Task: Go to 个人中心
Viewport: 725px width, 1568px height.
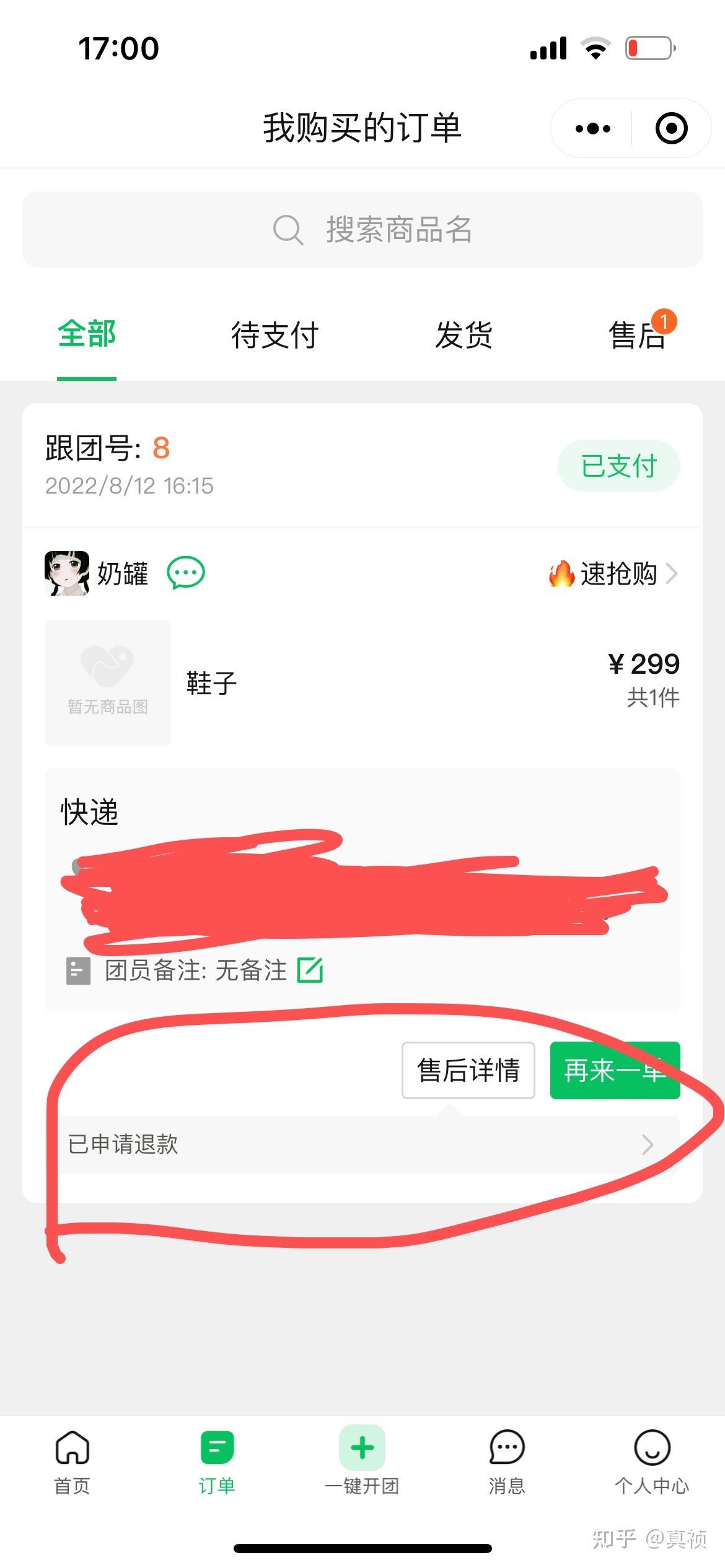Action: click(x=652, y=1464)
